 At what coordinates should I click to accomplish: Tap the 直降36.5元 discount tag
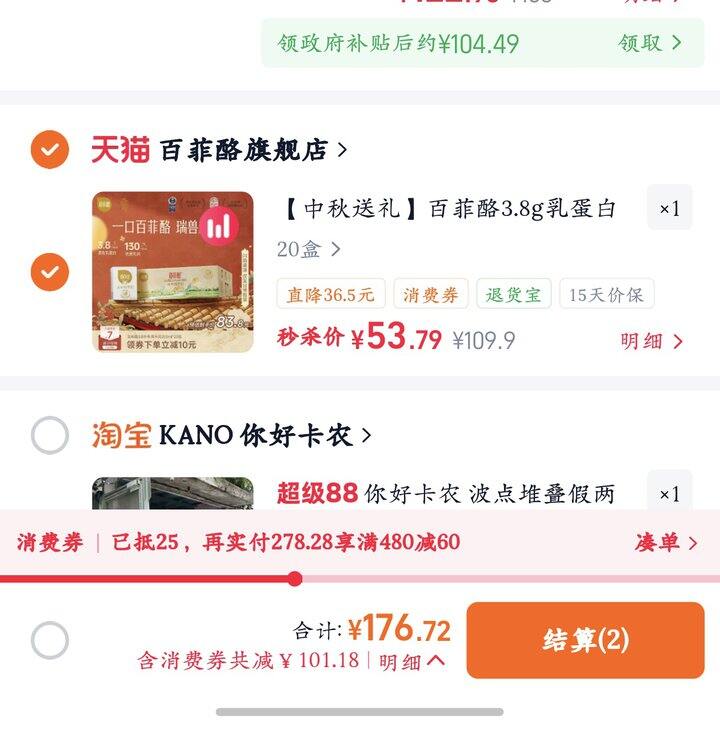(331, 294)
